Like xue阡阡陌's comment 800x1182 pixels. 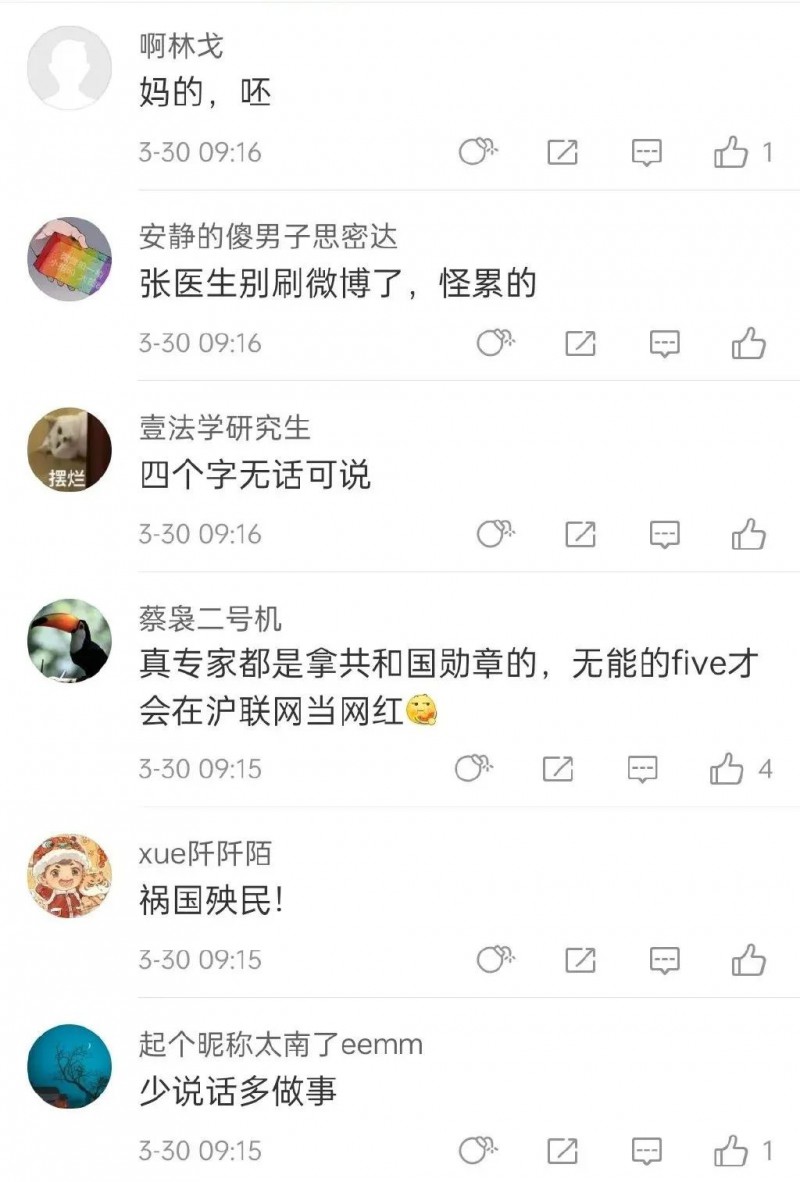coord(748,960)
